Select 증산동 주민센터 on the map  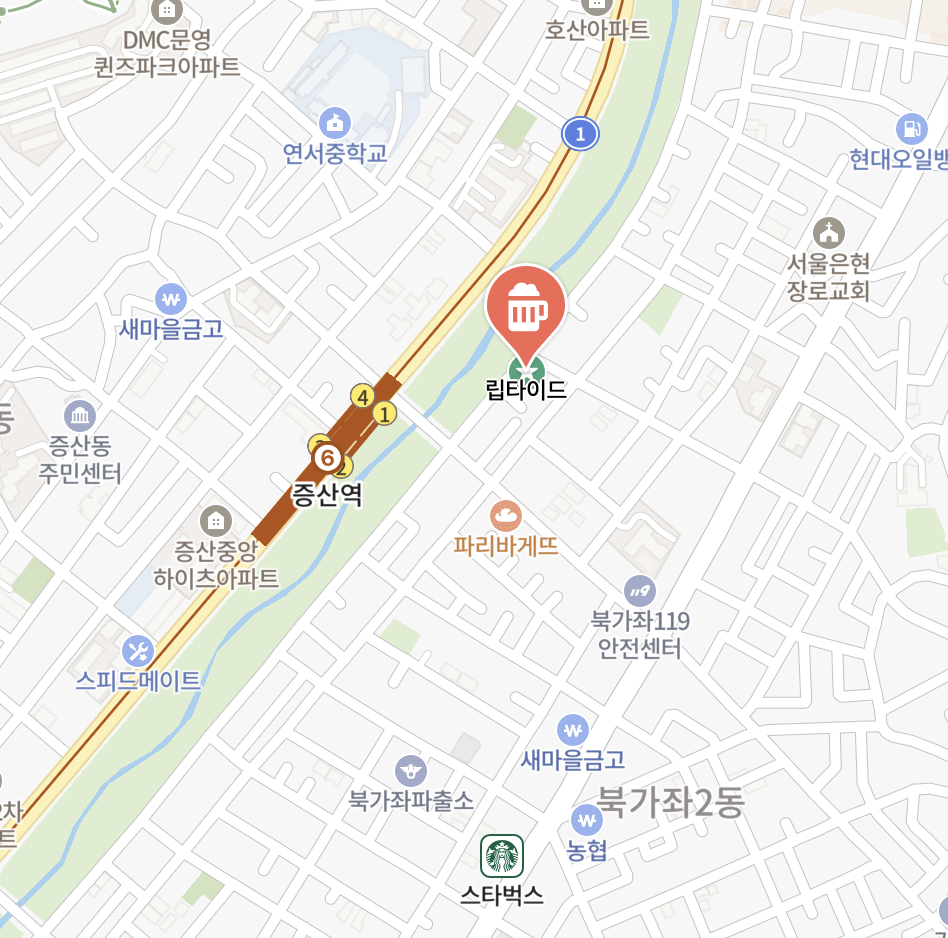tap(80, 416)
